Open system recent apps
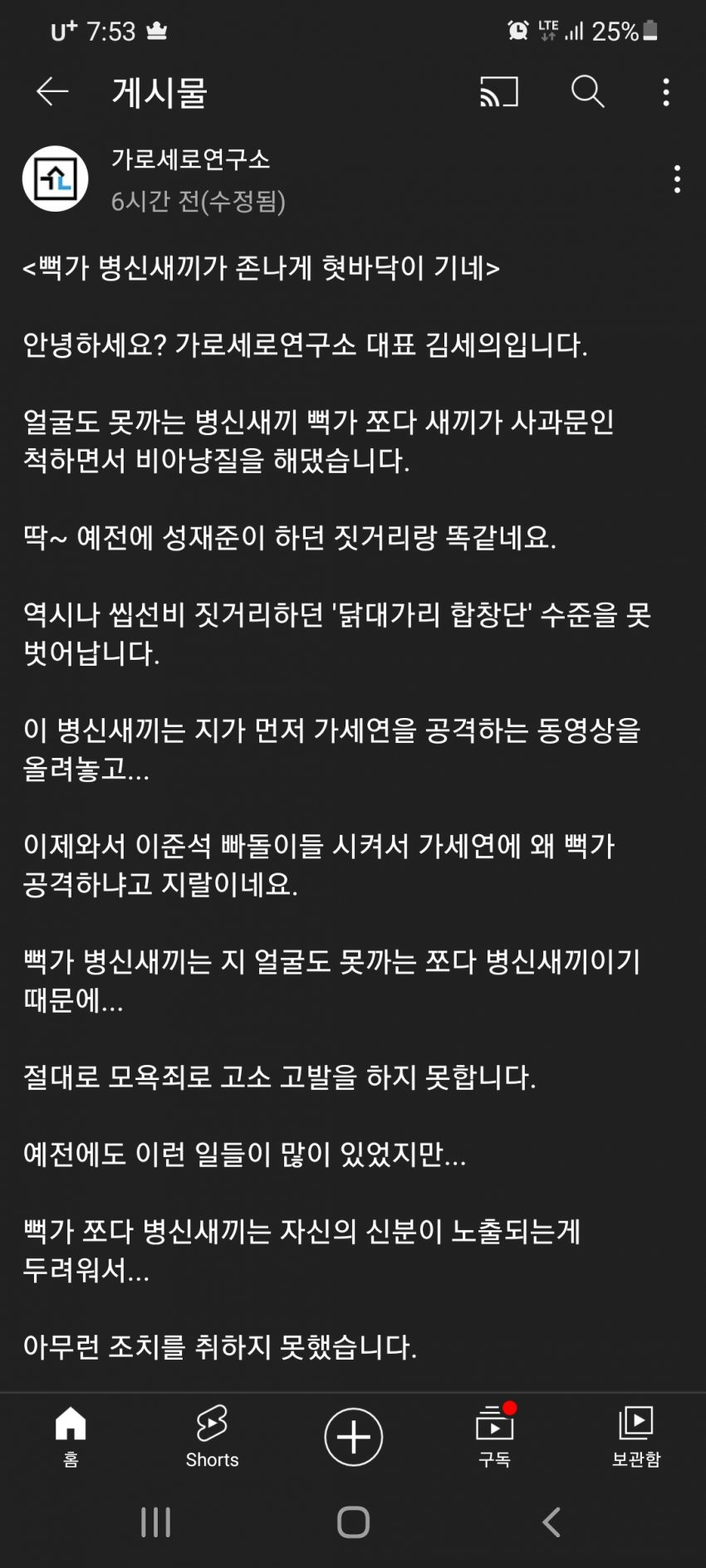This screenshot has width=706, height=1568. point(155,1522)
